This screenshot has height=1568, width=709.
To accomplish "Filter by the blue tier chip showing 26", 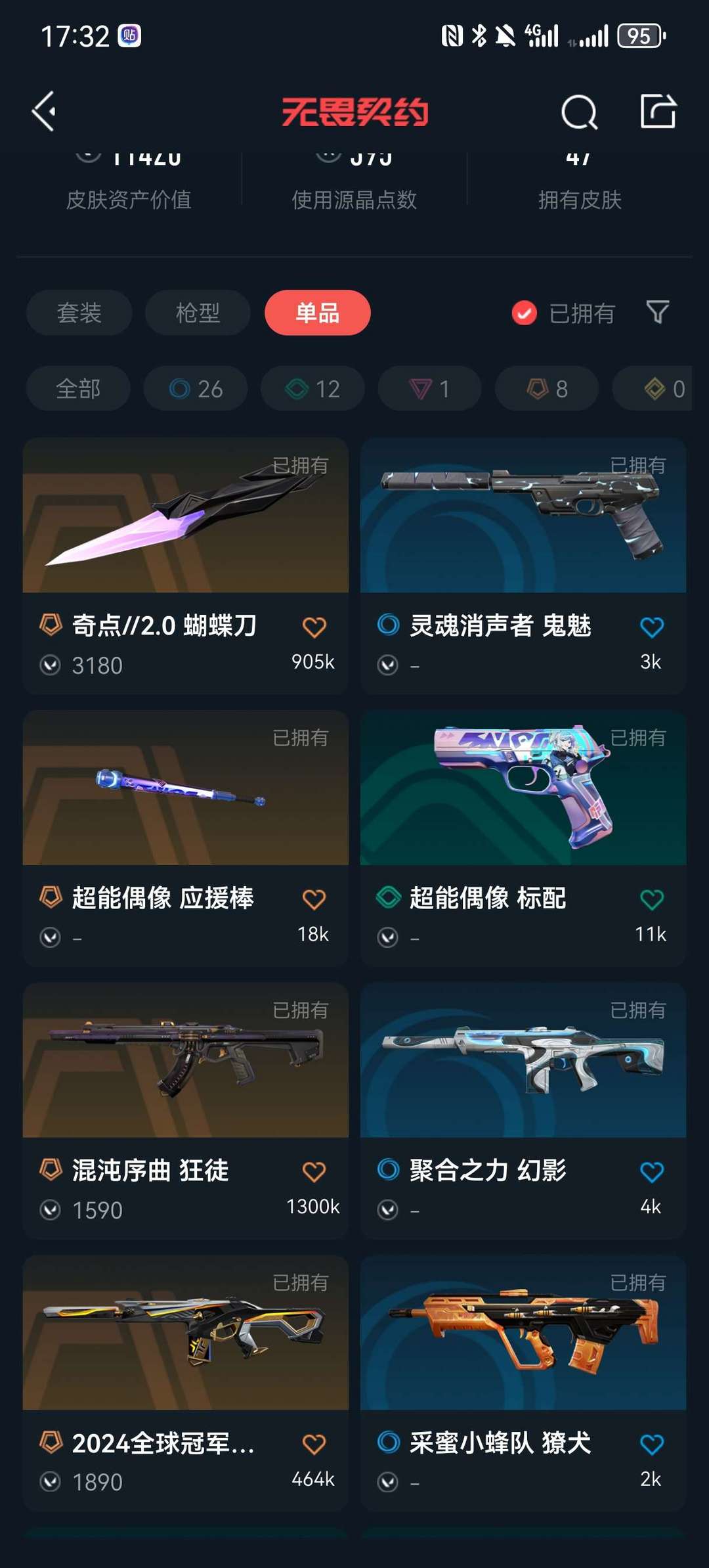I will coord(196,389).
